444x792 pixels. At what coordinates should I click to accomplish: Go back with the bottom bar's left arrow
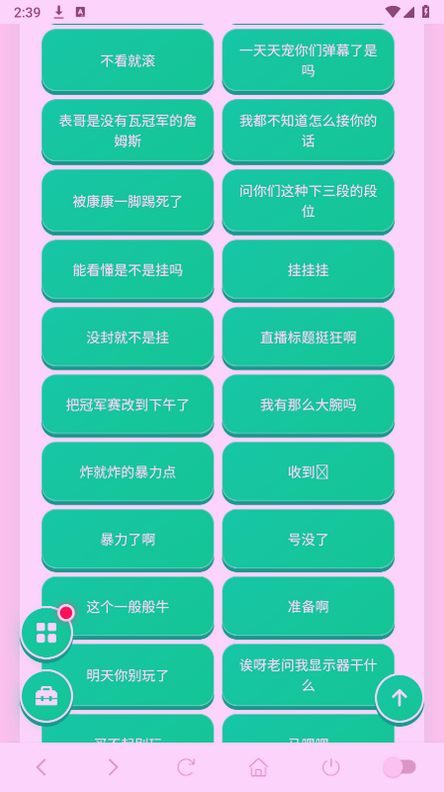pyautogui.click(x=41, y=767)
